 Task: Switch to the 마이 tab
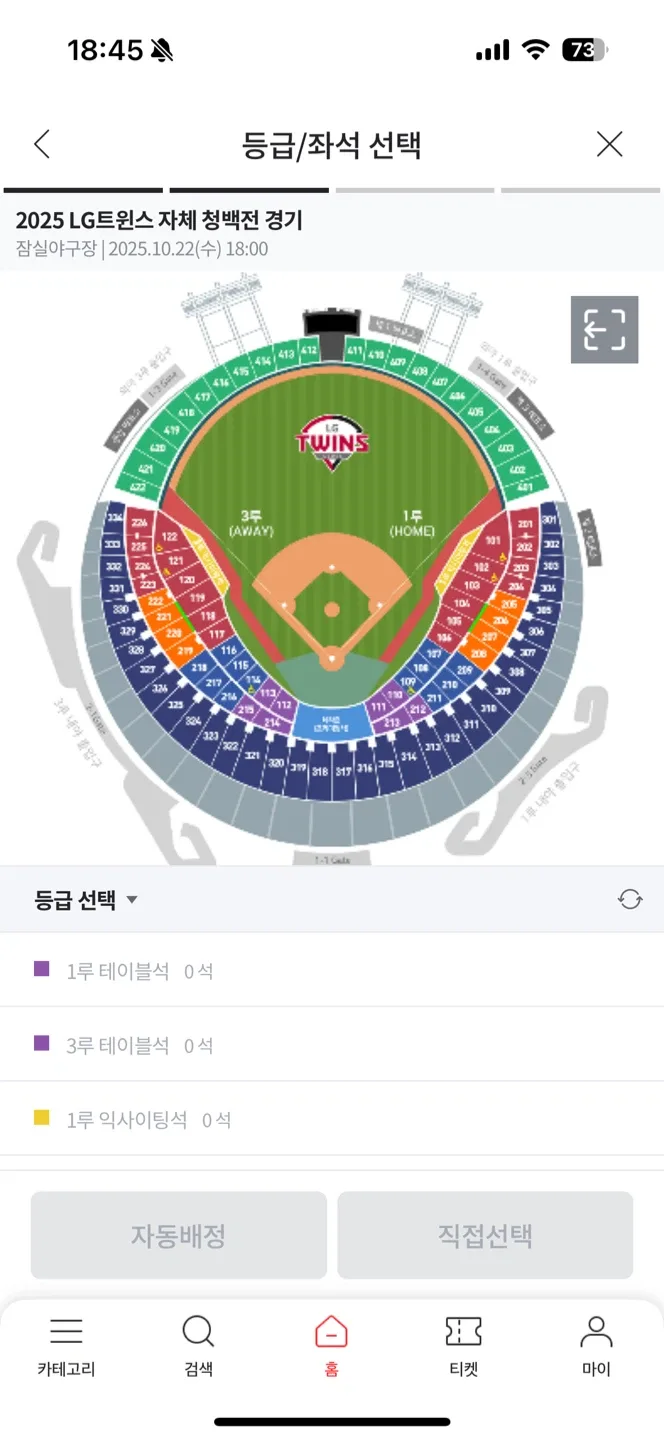click(596, 1348)
